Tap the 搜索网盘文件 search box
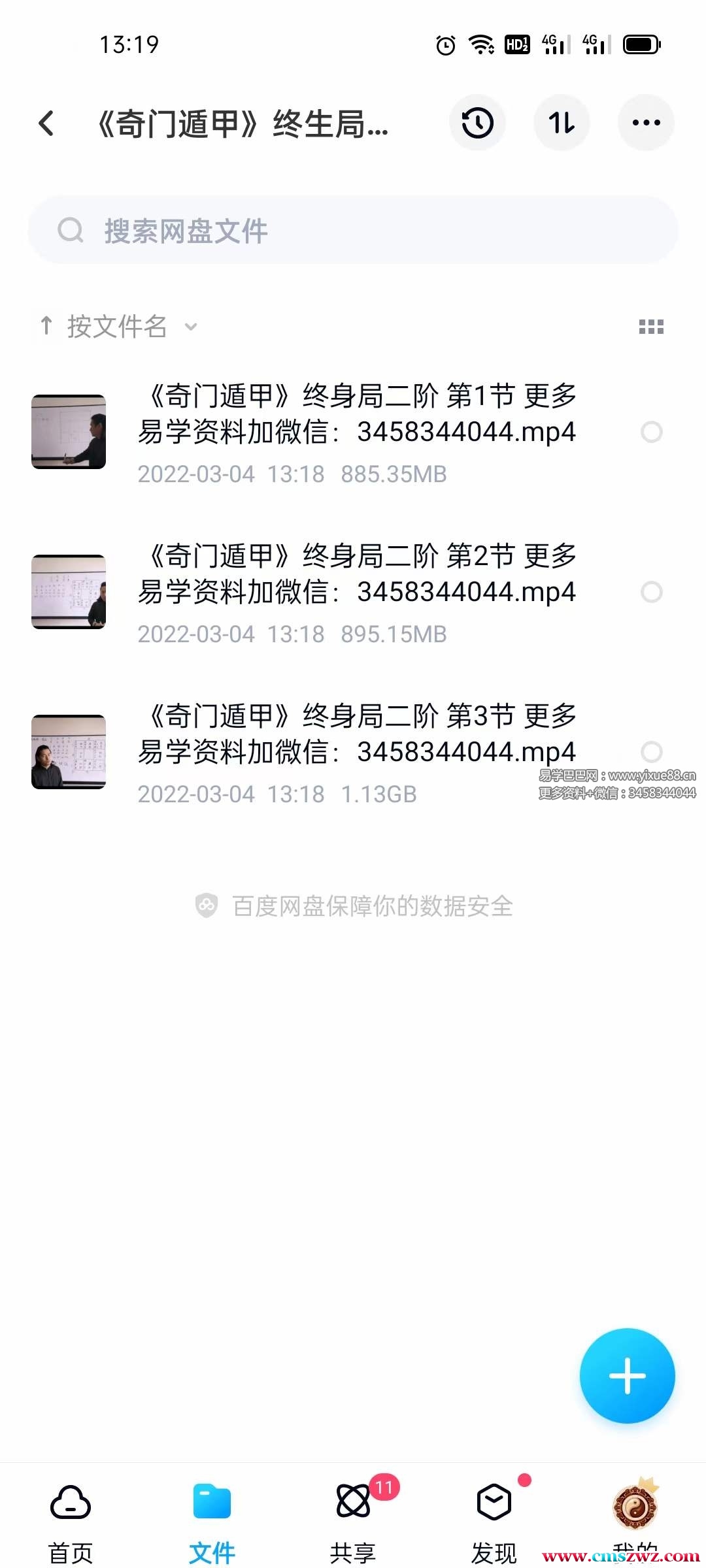706x1568 pixels. [353, 231]
